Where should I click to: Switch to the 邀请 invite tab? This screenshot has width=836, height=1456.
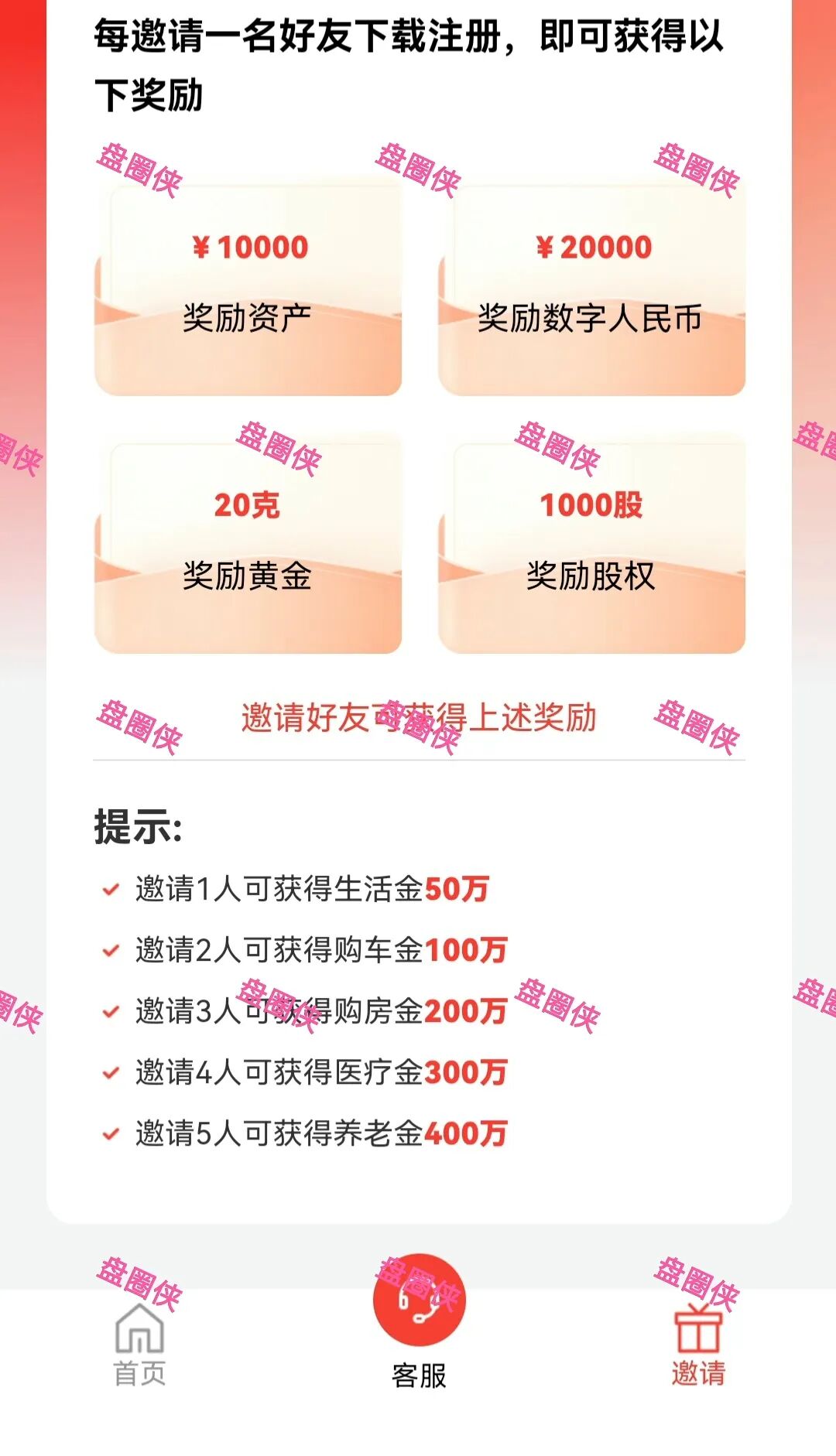click(698, 1345)
